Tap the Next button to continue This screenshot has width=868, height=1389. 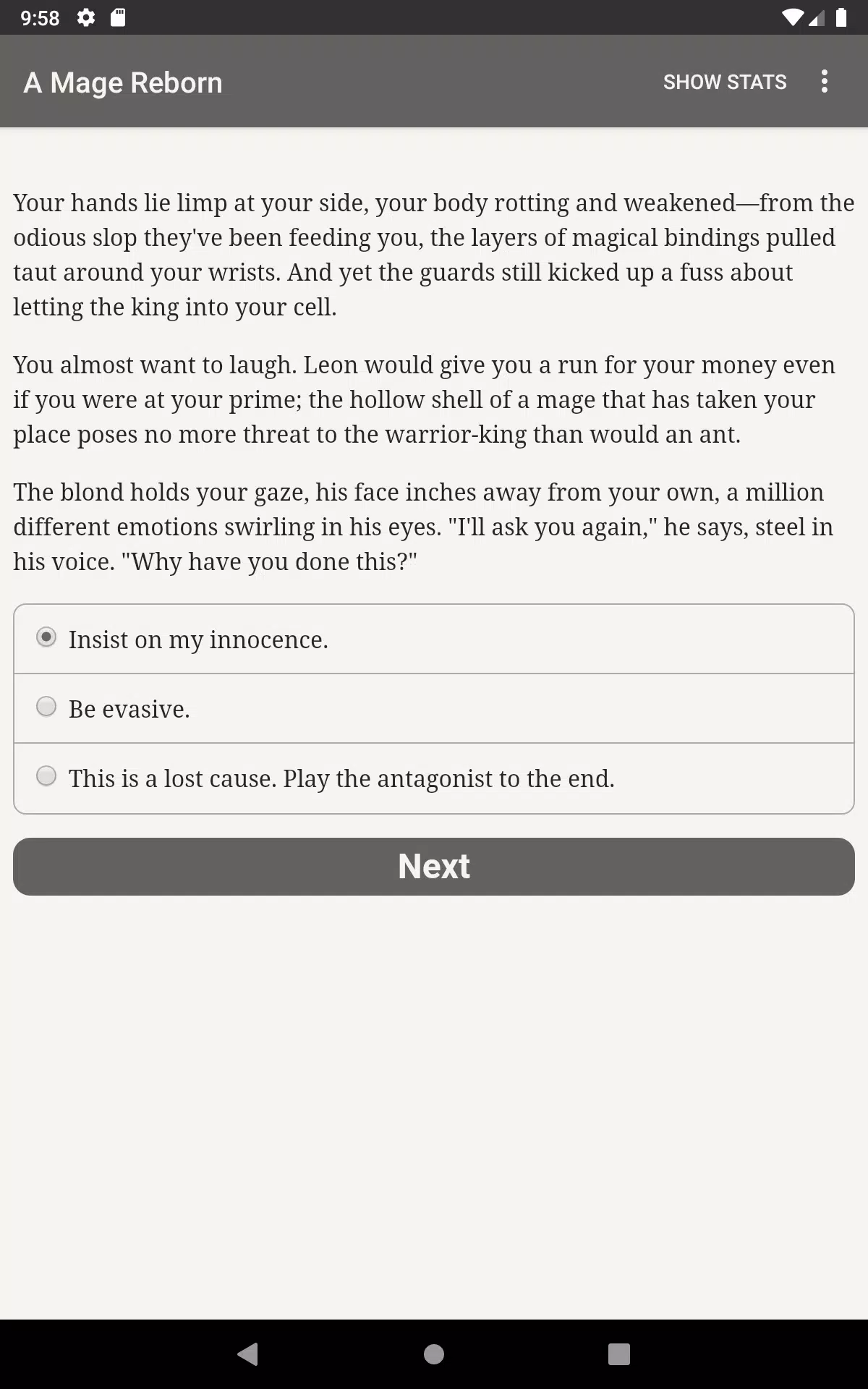434,867
